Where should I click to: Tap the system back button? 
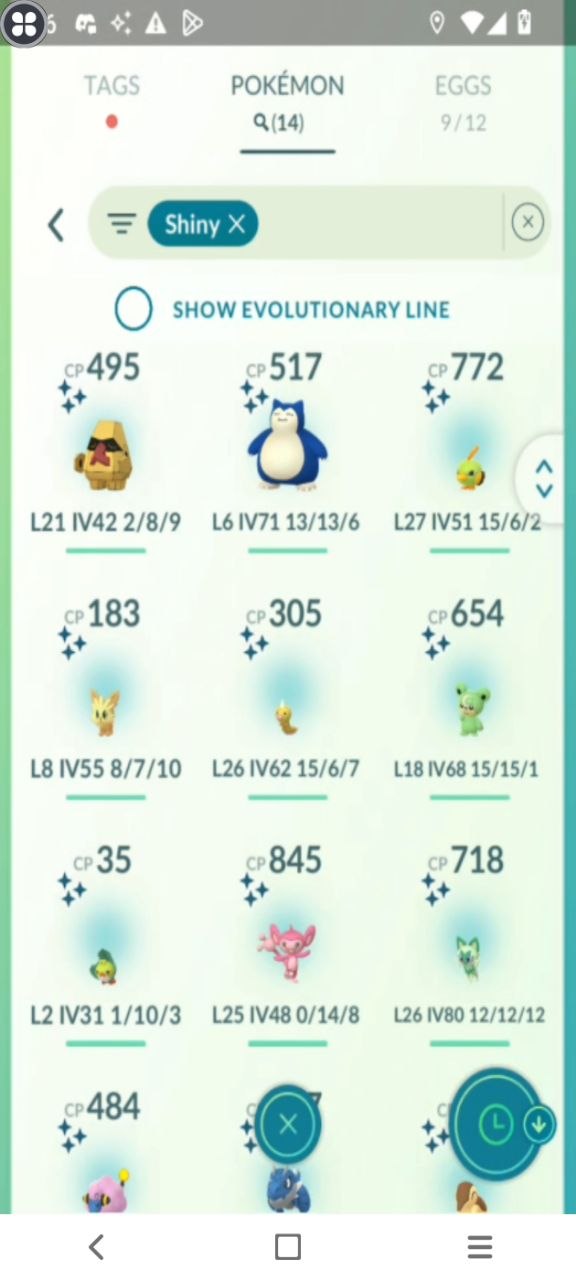96,1246
